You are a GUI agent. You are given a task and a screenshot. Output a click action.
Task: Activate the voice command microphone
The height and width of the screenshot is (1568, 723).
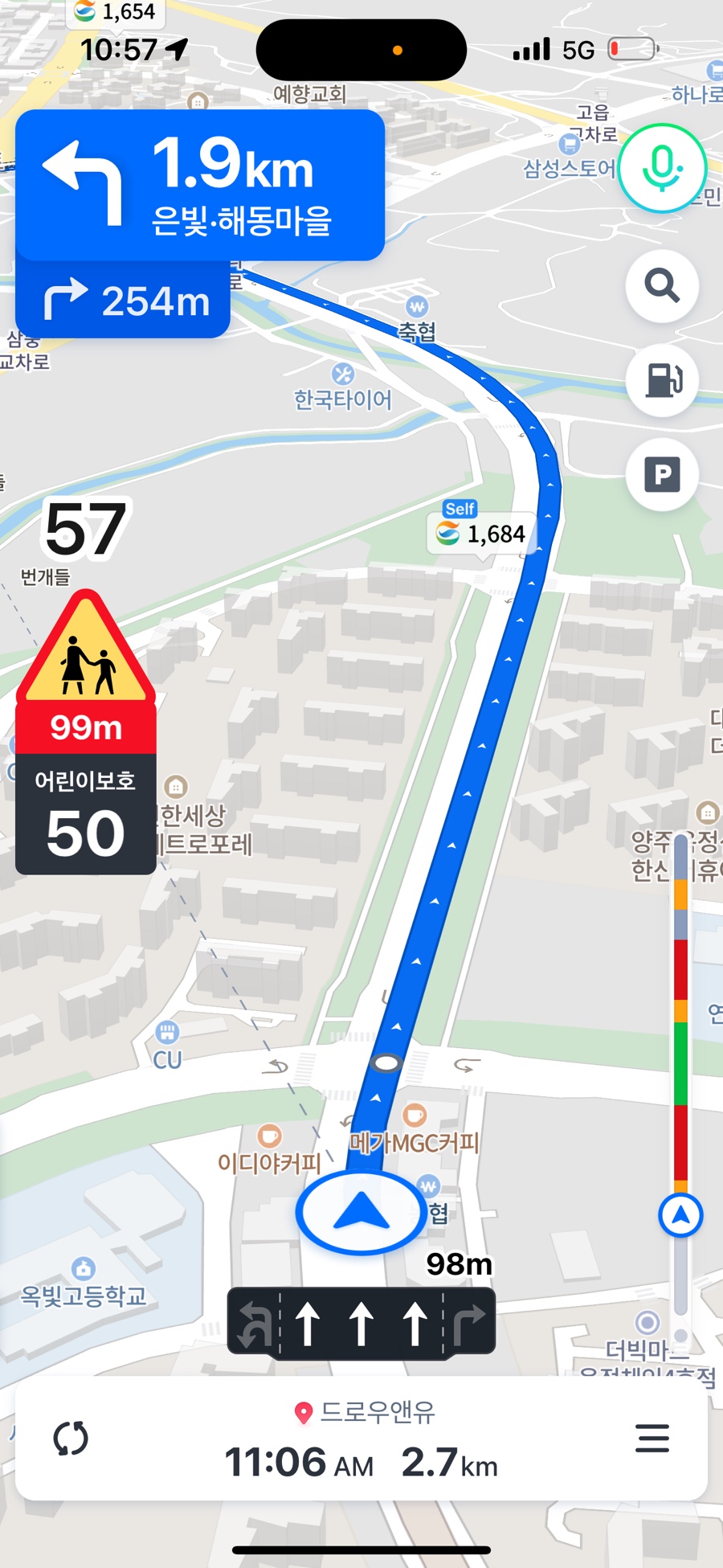[x=662, y=168]
